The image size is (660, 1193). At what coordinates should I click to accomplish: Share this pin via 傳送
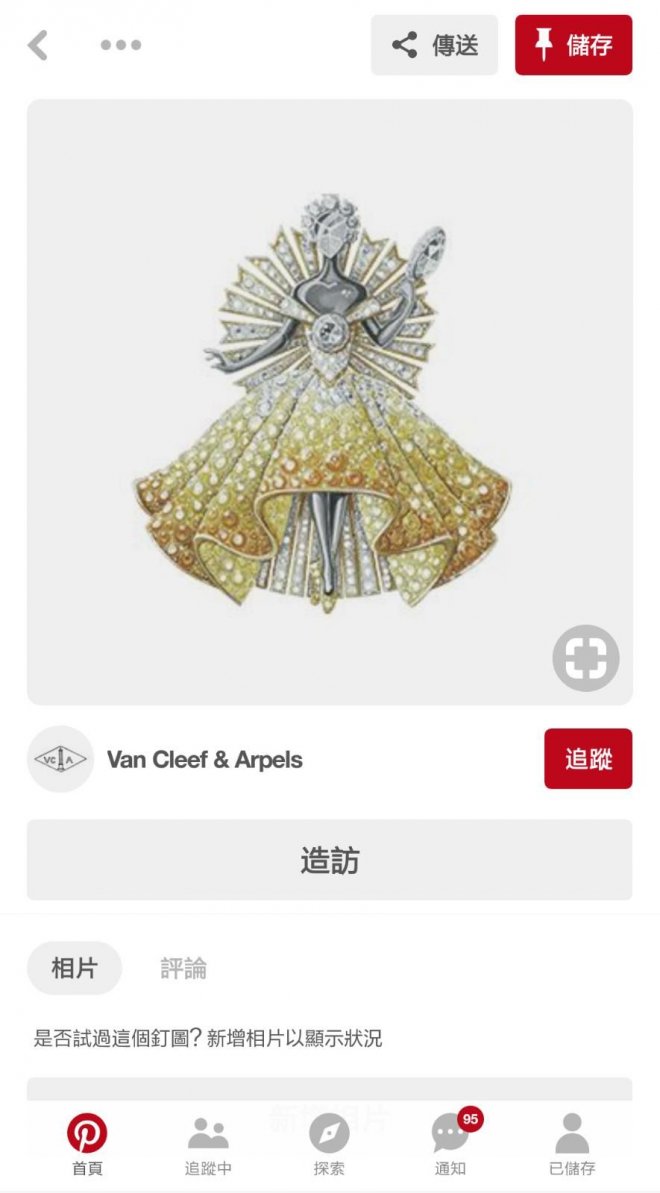point(435,45)
